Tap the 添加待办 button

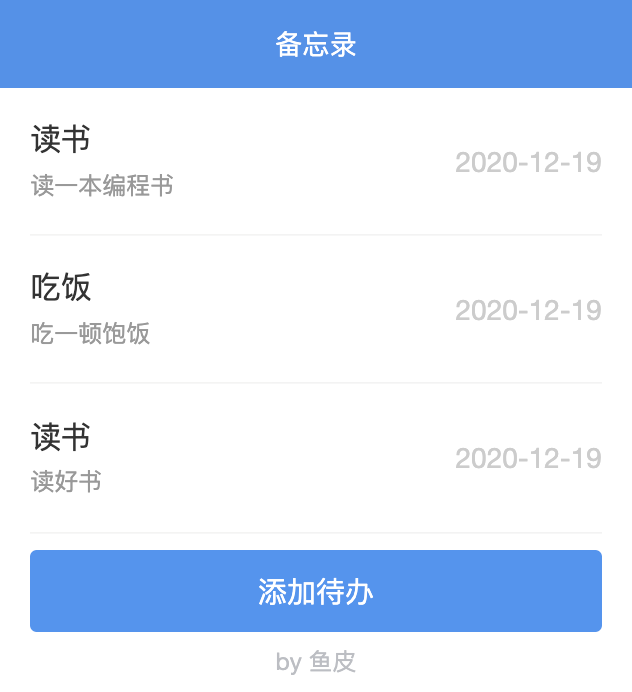pos(316,591)
